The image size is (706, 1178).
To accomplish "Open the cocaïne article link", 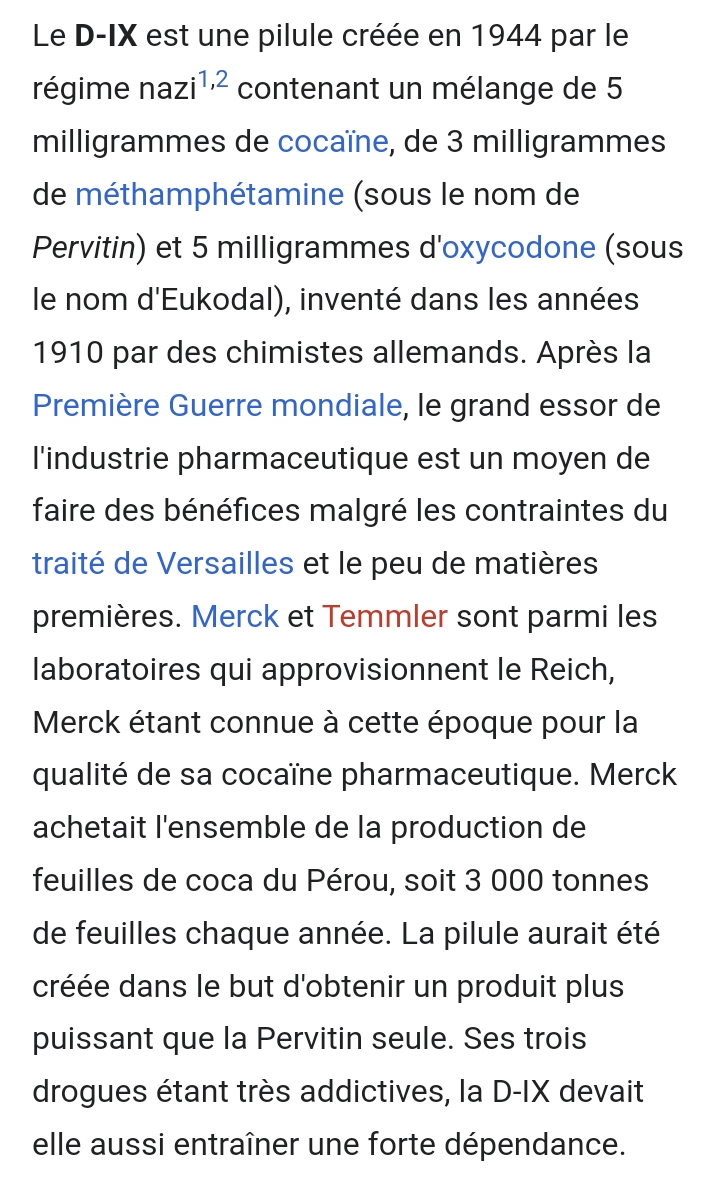I will pyautogui.click(x=332, y=142).
